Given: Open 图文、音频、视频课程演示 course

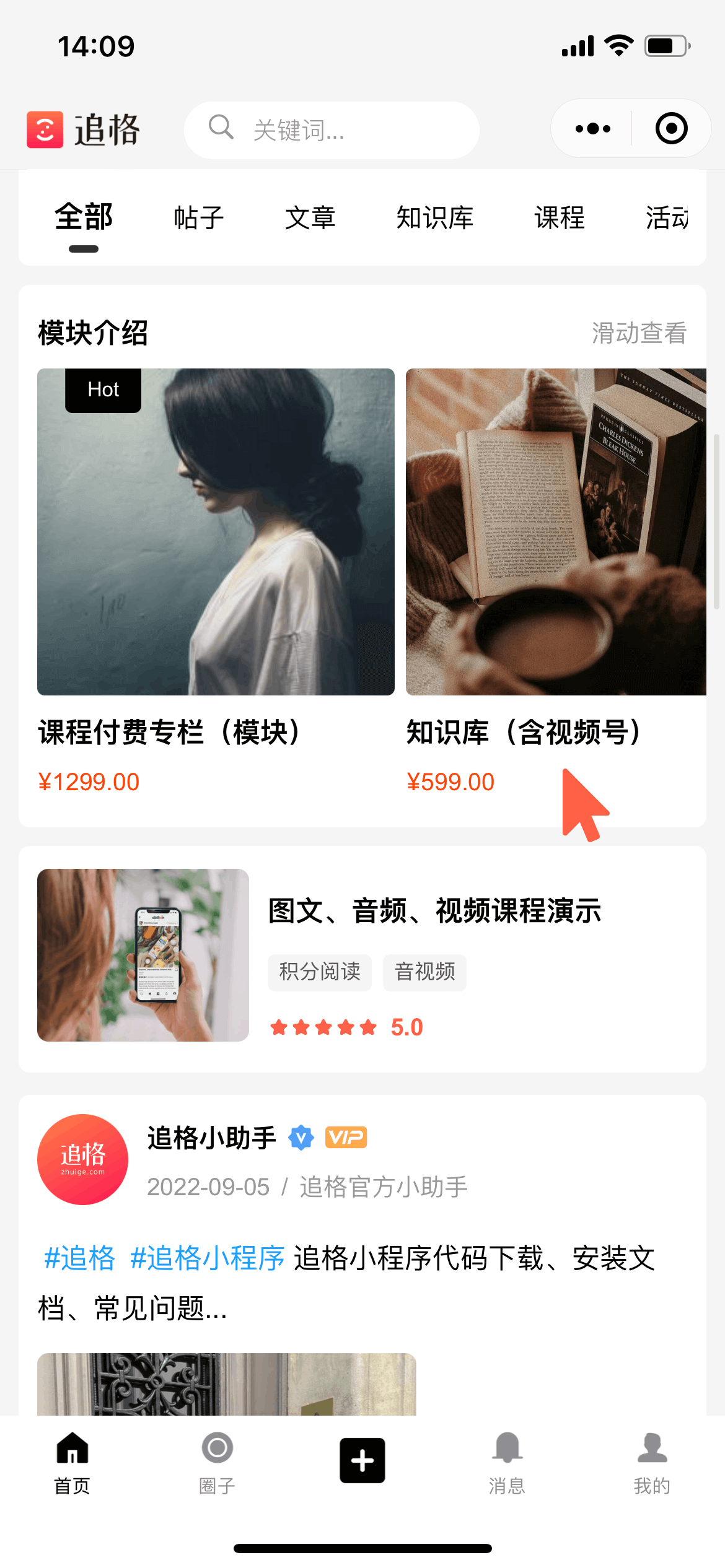Looking at the screenshot, I should coord(434,911).
